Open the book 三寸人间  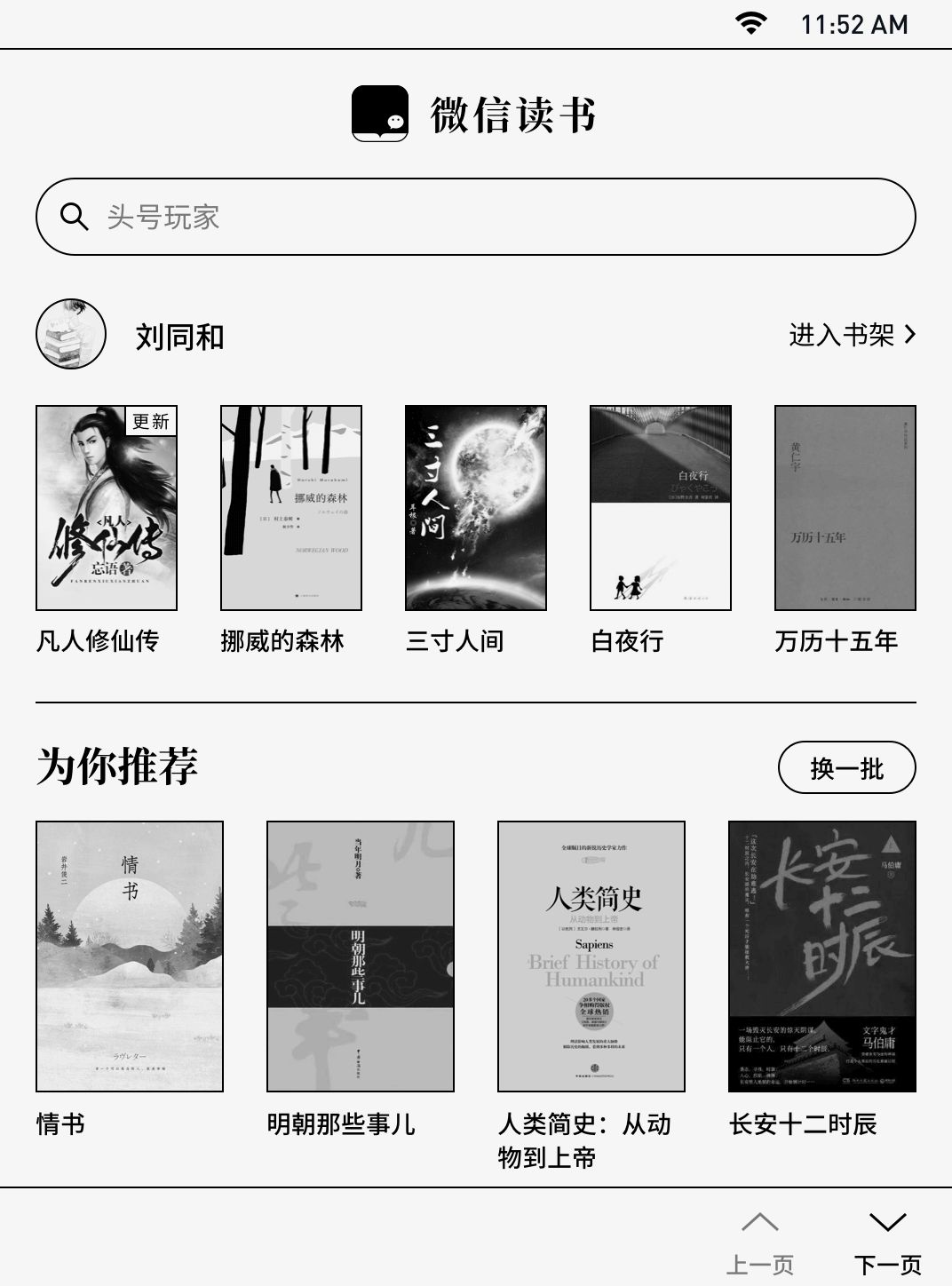point(476,508)
